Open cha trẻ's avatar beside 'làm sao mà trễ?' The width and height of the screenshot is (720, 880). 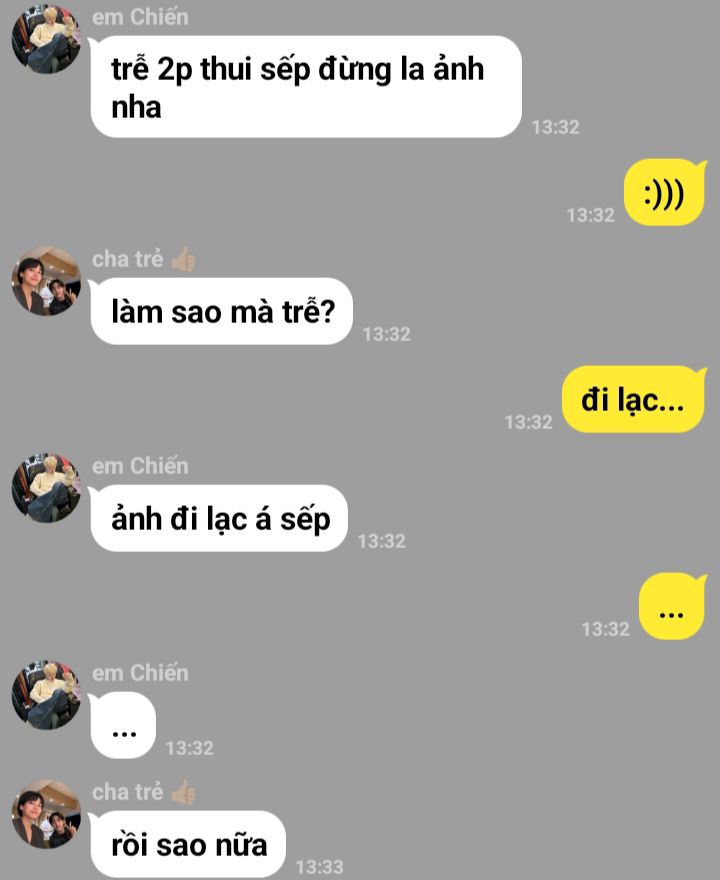[x=46, y=281]
